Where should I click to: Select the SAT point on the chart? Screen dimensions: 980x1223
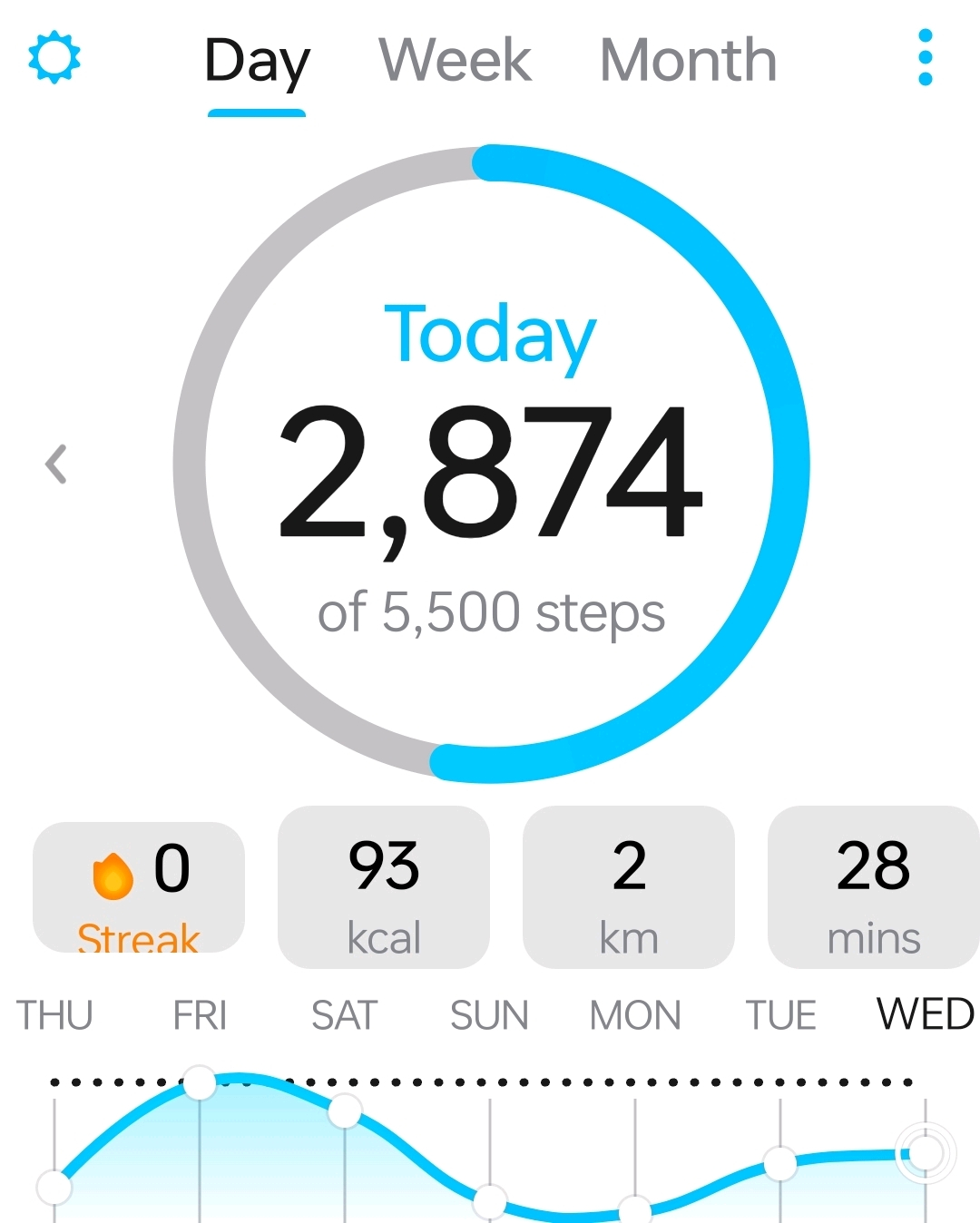point(345,1110)
